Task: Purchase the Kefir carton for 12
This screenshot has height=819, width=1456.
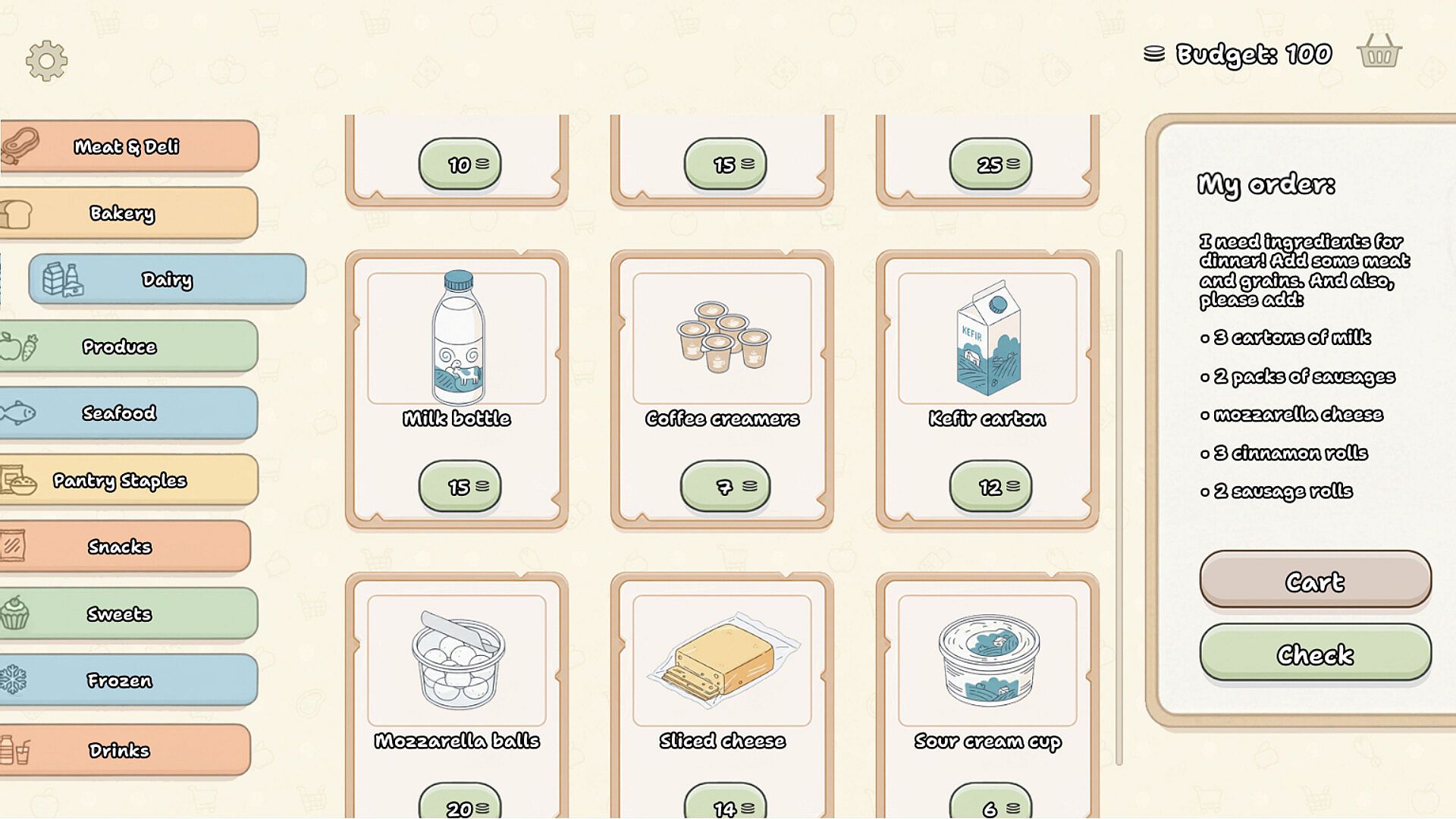Action: tap(990, 486)
